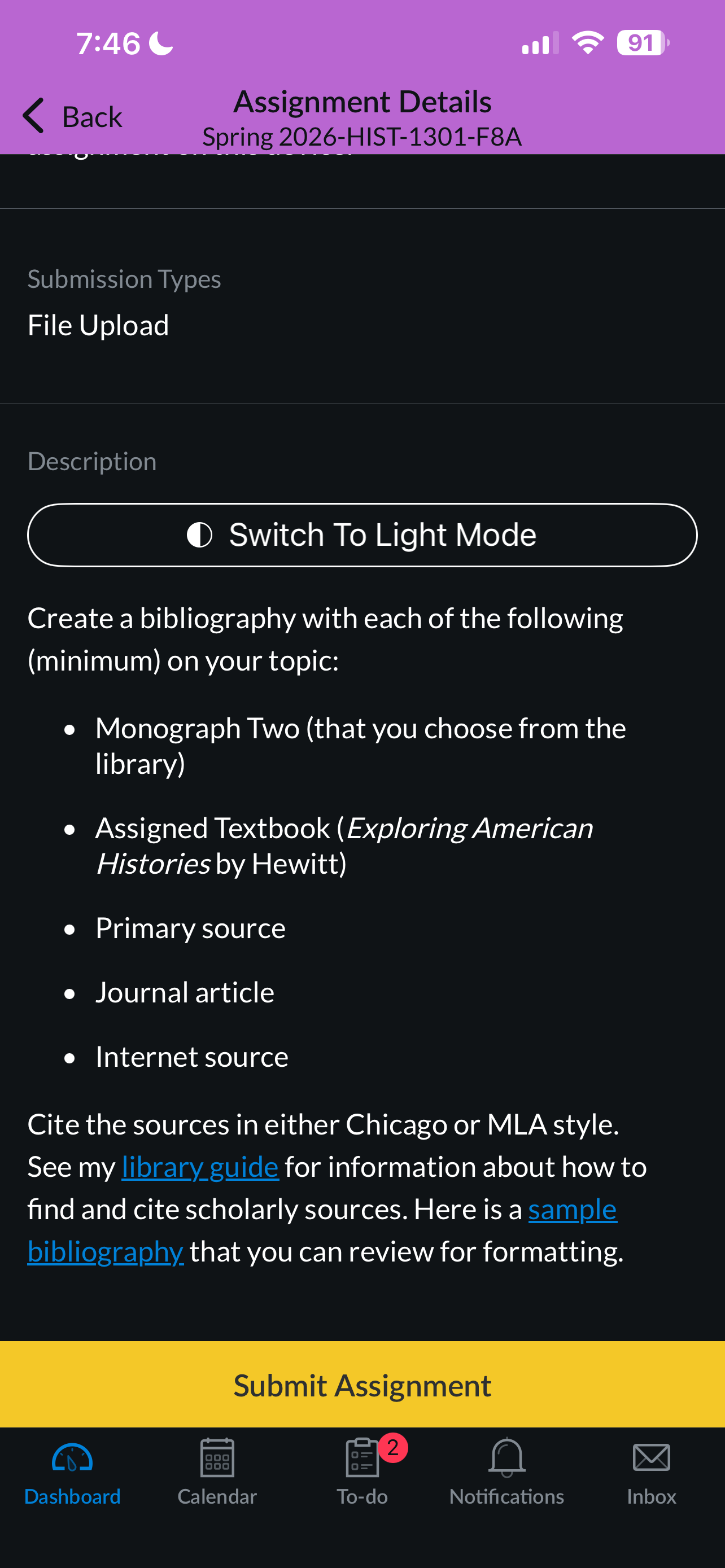Switch To Light Mode
The image size is (725, 1568).
click(362, 535)
